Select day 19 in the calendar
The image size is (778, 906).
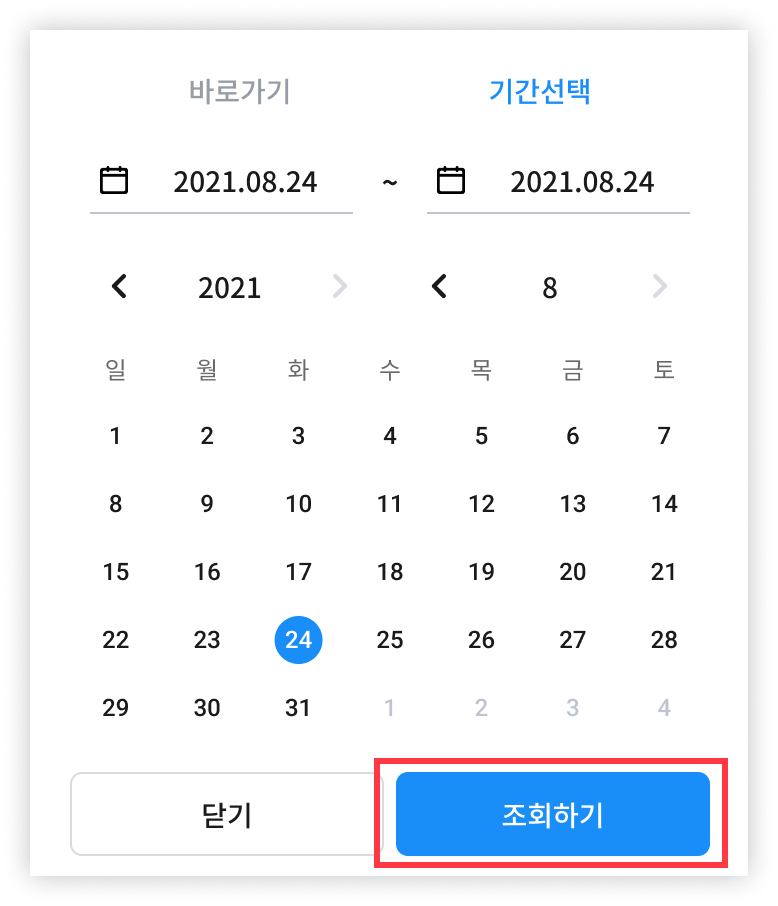pos(482,572)
